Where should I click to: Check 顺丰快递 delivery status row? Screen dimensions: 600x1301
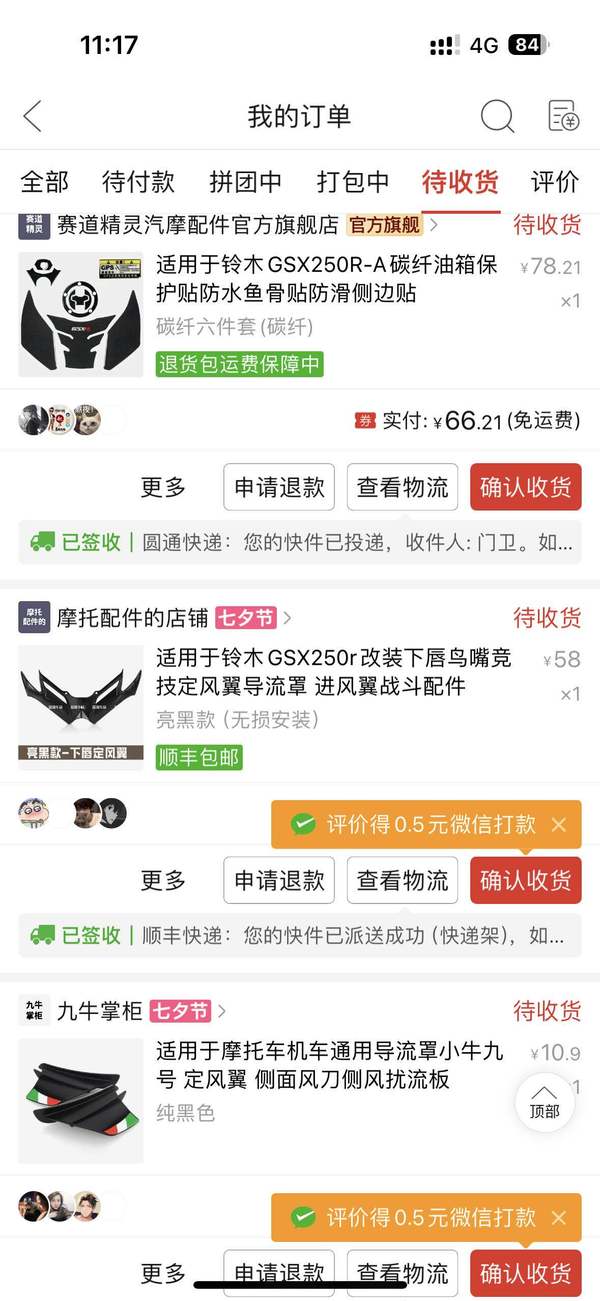pos(300,935)
